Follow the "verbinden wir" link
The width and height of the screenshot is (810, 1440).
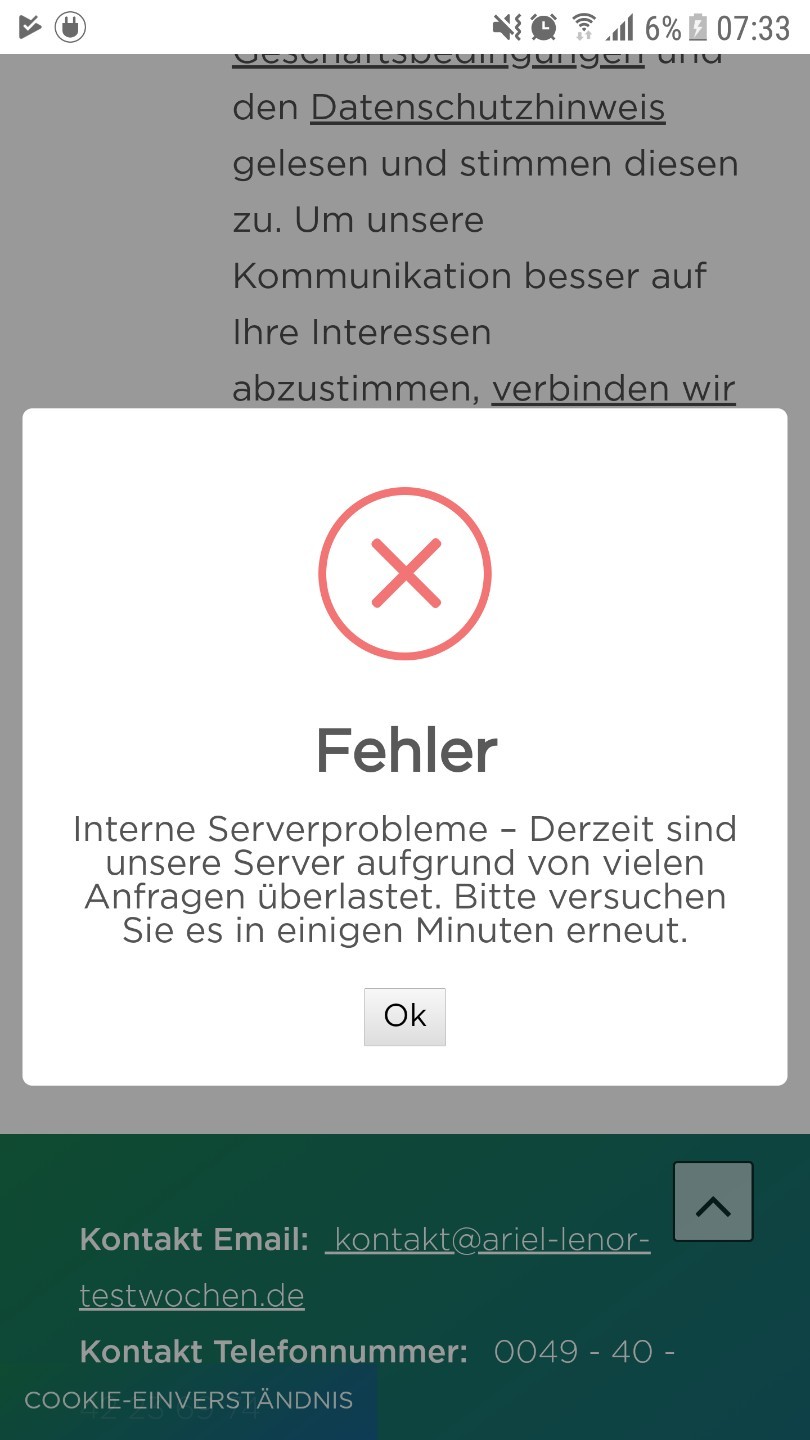614,389
